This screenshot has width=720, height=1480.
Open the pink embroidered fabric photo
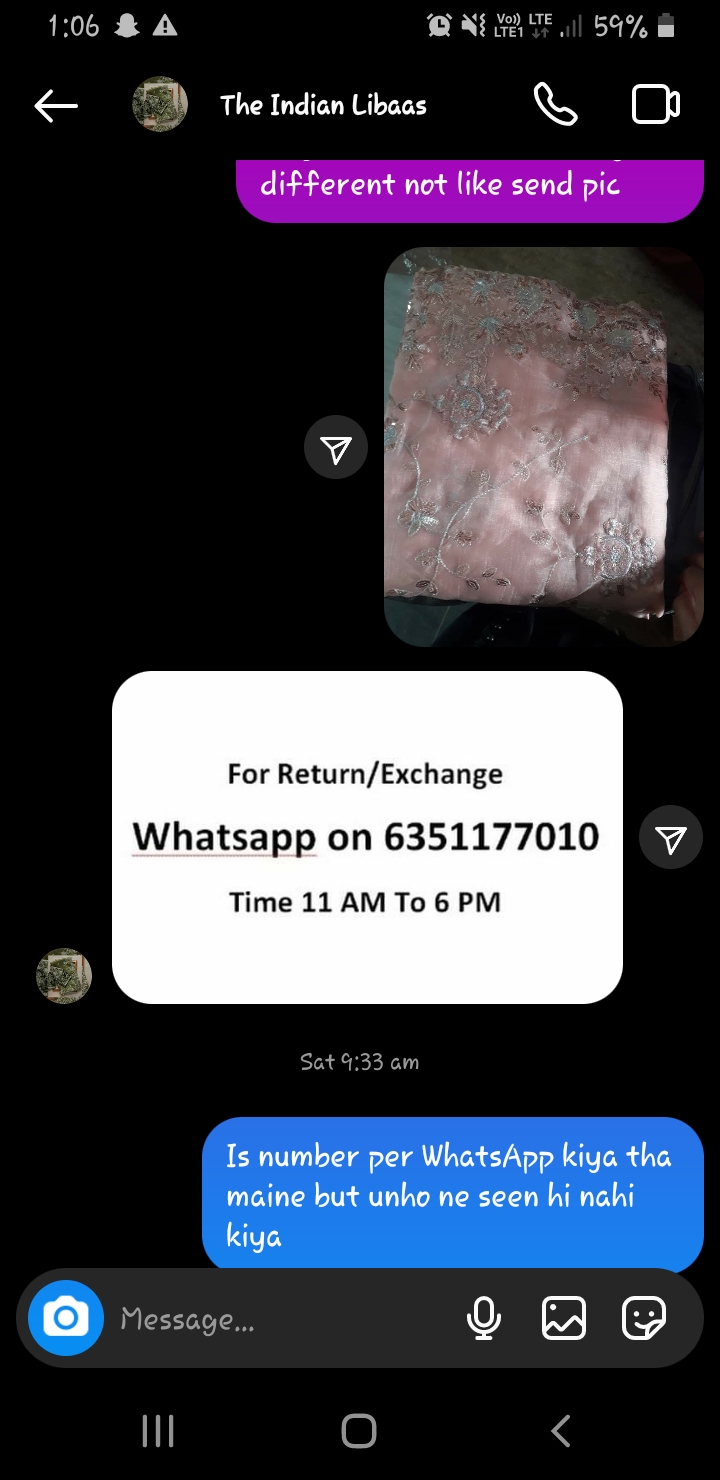[x=543, y=446]
